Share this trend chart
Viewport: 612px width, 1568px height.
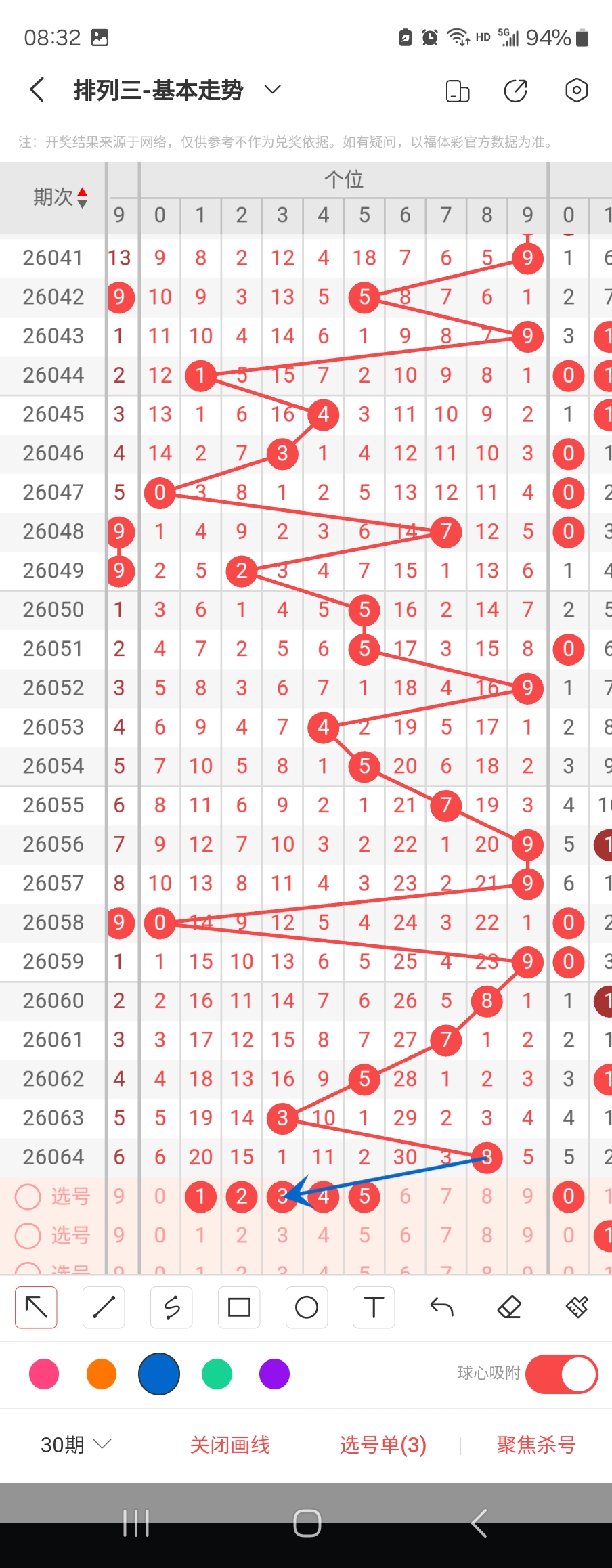coord(516,91)
